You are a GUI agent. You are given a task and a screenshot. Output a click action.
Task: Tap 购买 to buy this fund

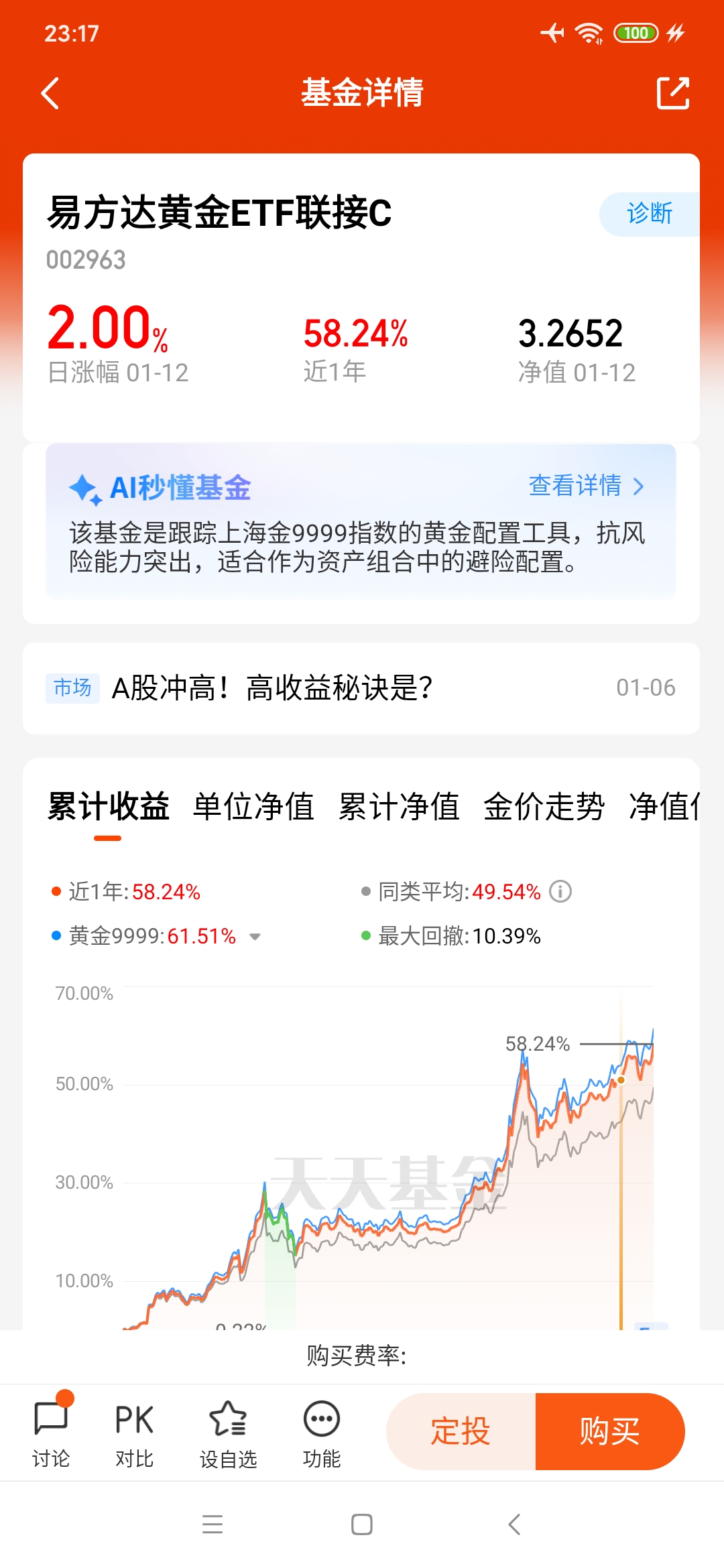[609, 1432]
